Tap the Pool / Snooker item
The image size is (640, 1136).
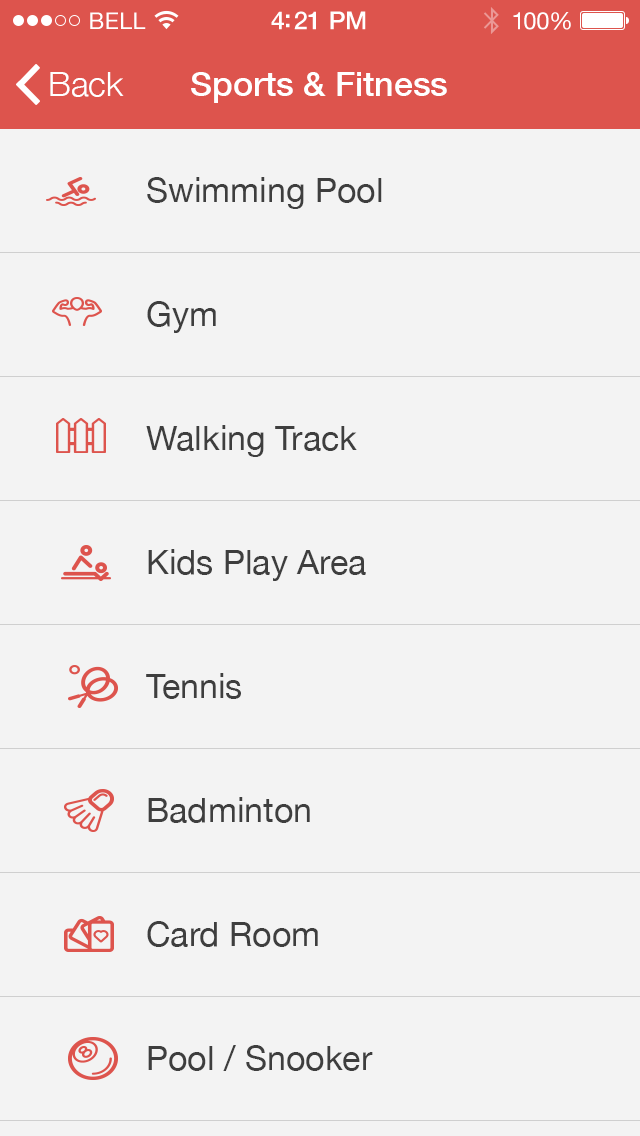click(x=320, y=1058)
